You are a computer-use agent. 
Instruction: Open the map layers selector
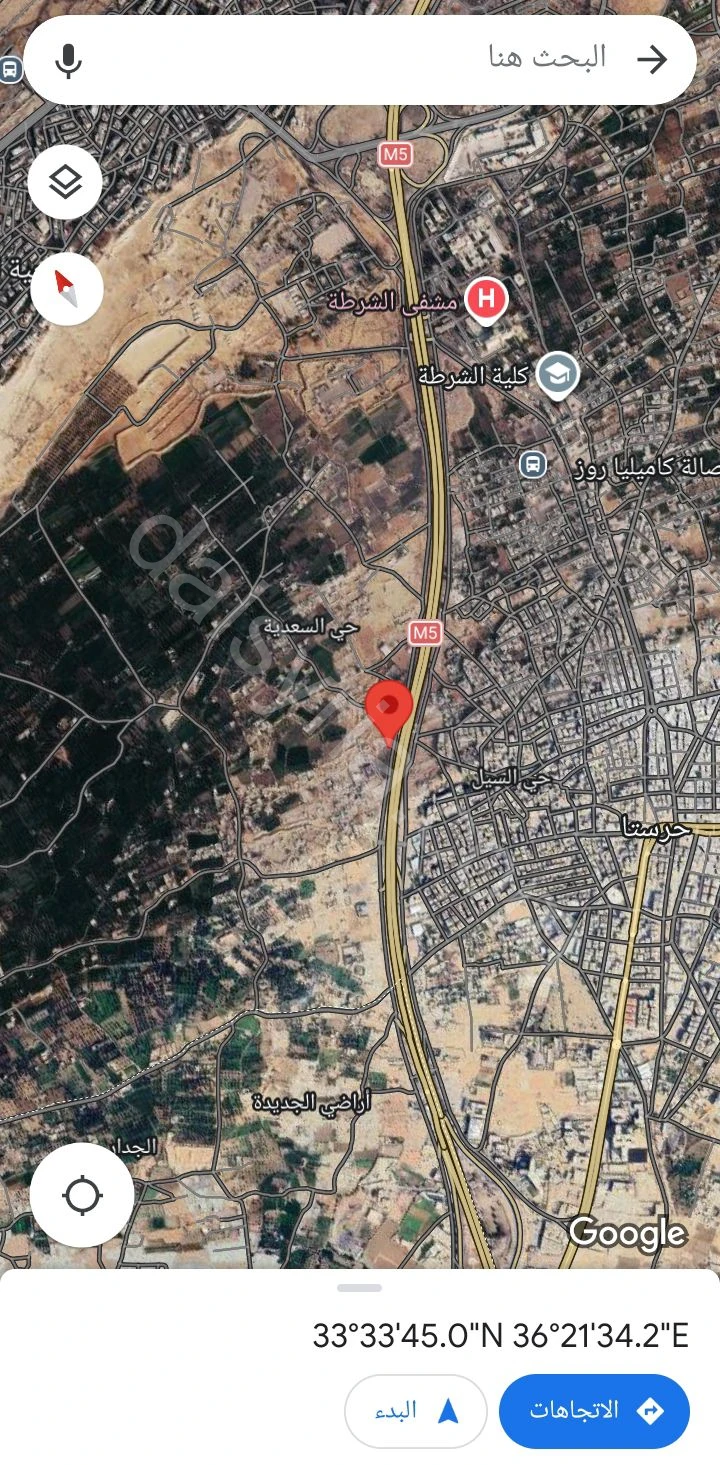(x=65, y=183)
